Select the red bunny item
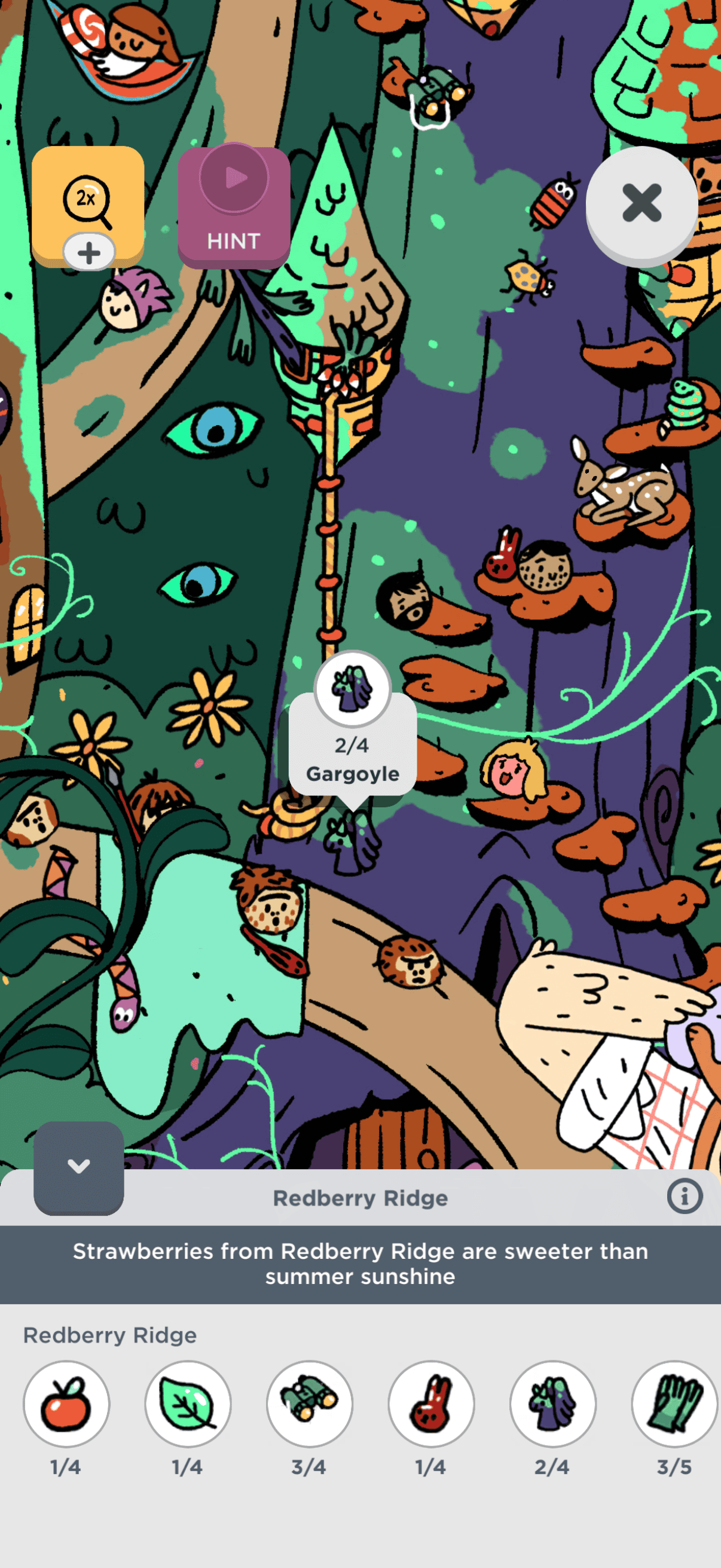The width and height of the screenshot is (721, 1568). [x=432, y=1404]
